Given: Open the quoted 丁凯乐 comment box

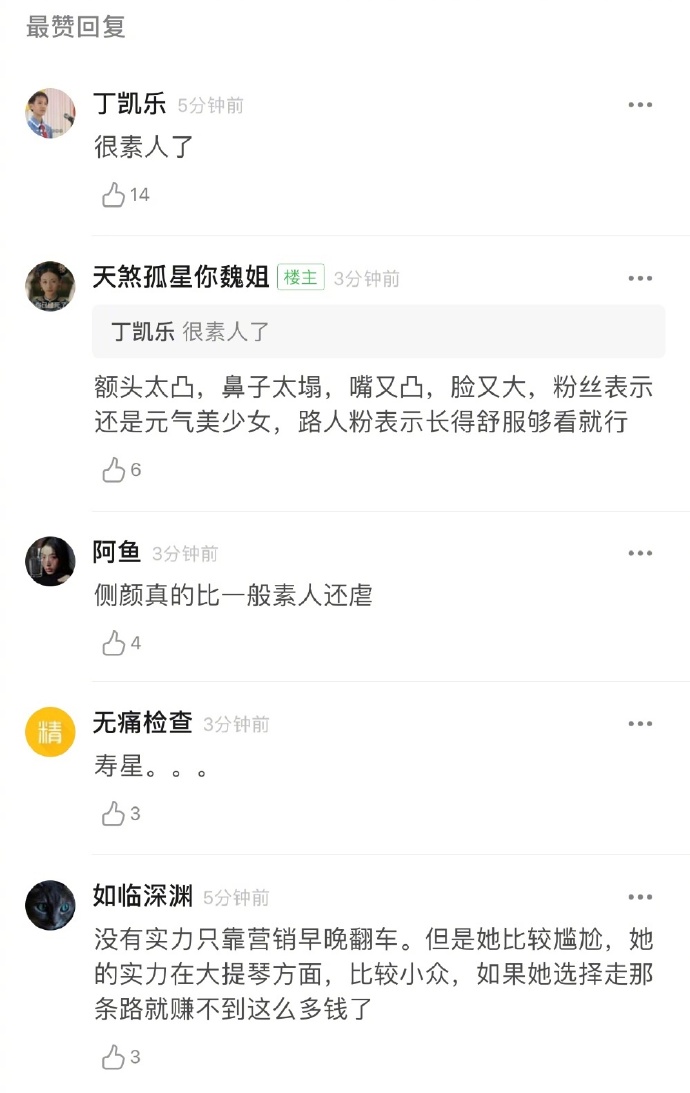Looking at the screenshot, I should [x=378, y=332].
